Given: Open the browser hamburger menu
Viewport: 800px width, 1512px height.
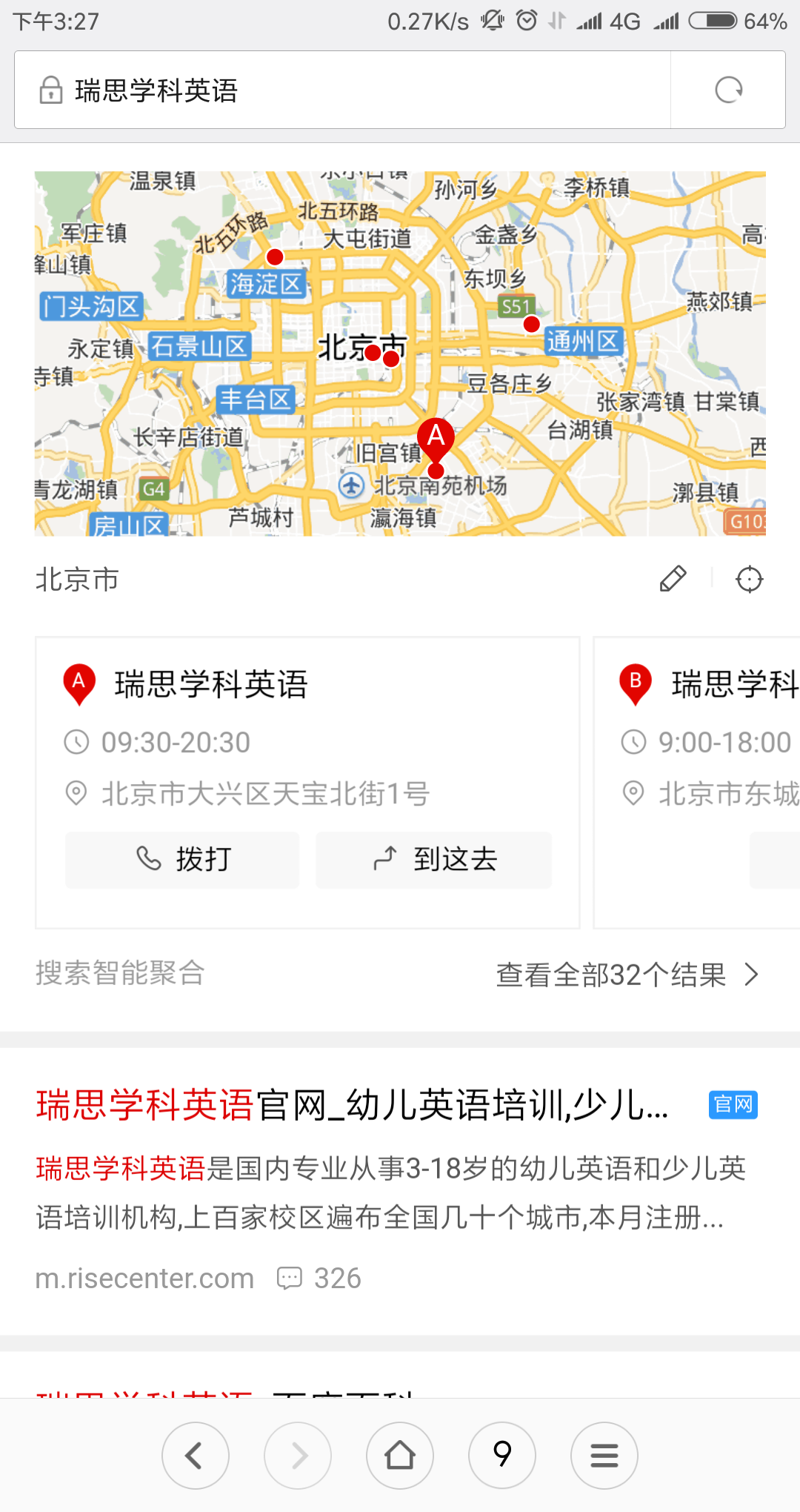Looking at the screenshot, I should coord(604,1456).
